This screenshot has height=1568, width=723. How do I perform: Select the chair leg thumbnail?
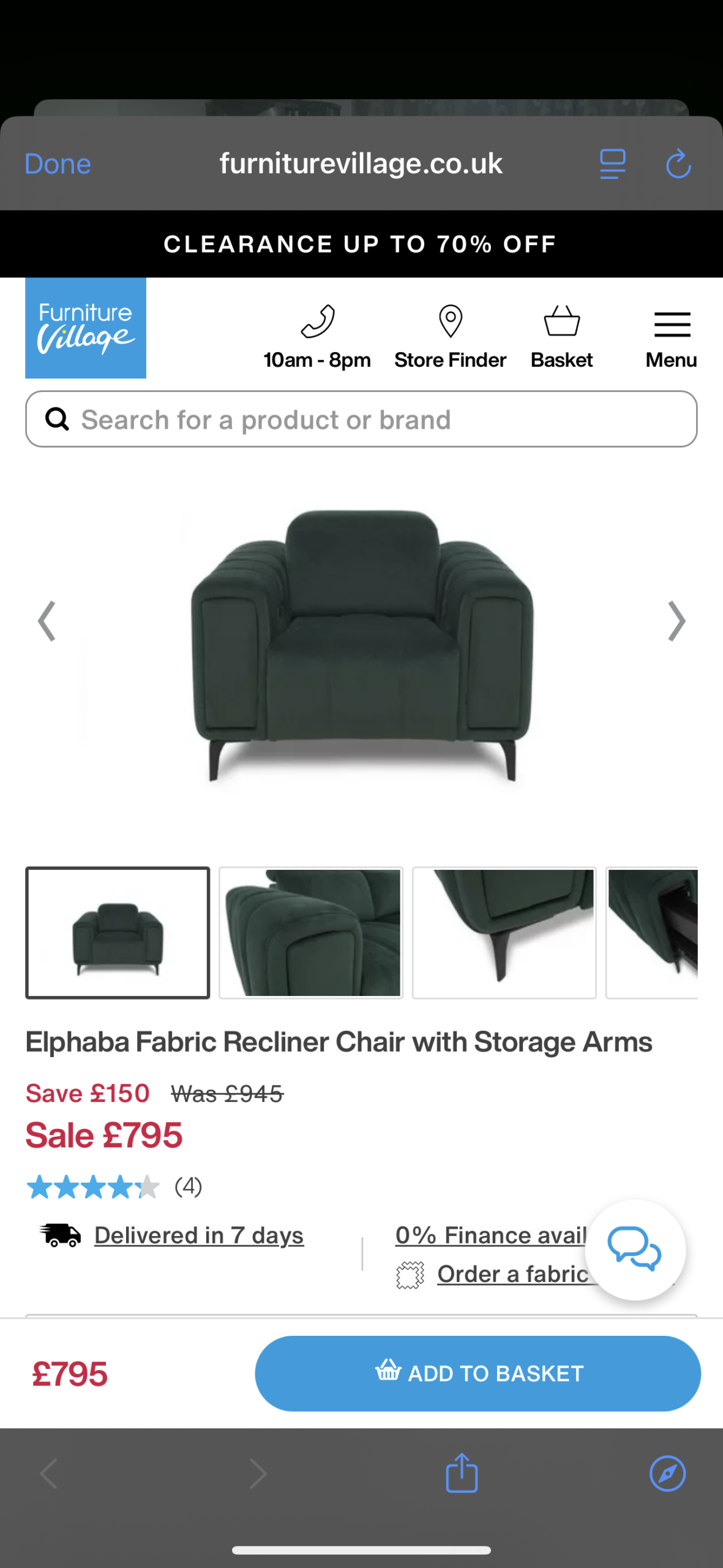coord(504,933)
